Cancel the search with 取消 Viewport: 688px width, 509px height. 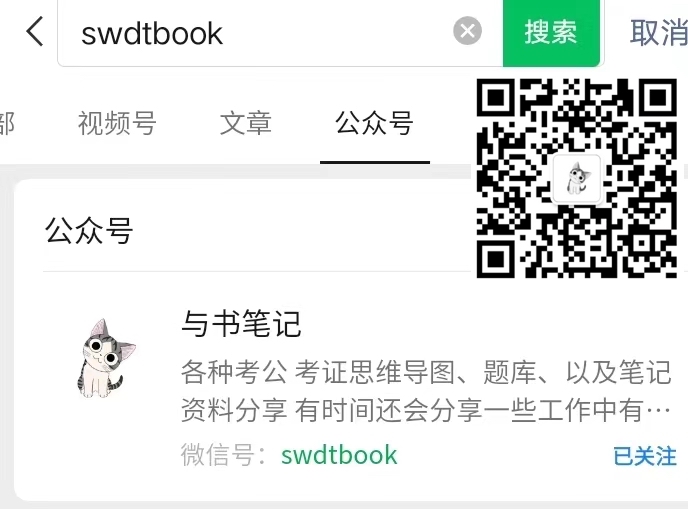point(658,32)
